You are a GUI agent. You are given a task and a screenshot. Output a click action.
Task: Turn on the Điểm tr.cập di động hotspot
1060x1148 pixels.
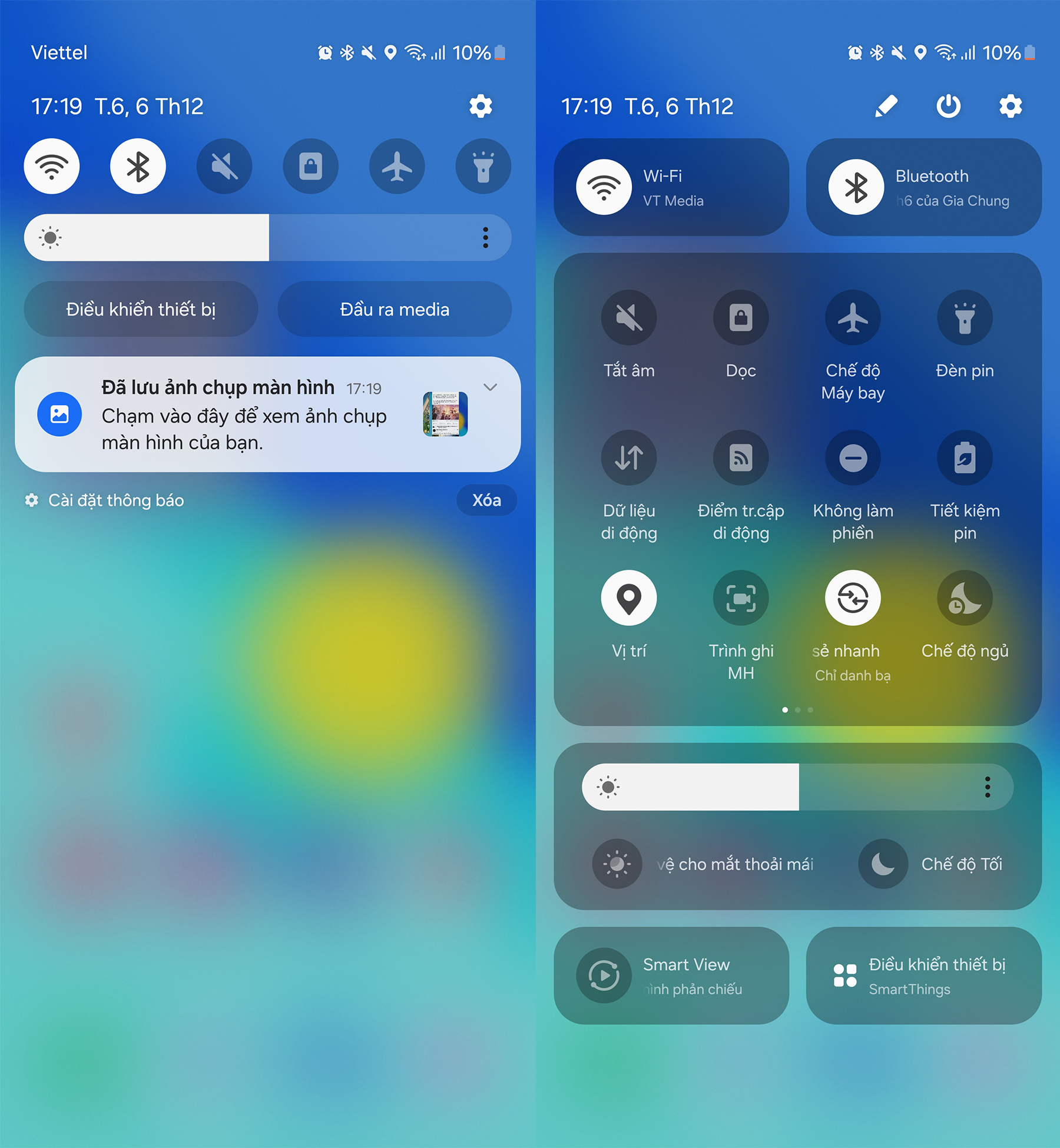pos(741,458)
